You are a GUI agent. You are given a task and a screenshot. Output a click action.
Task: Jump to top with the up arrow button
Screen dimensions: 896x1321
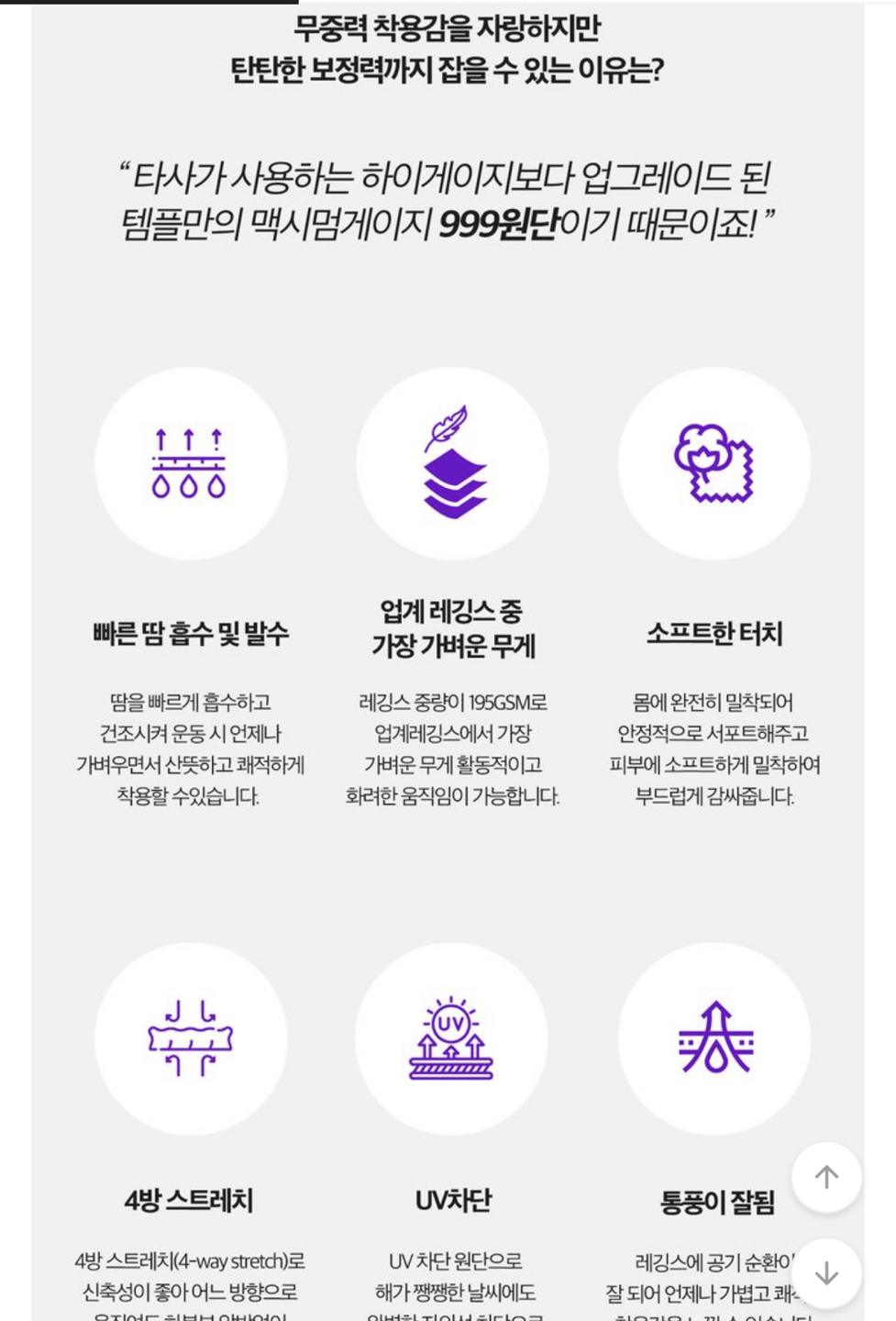pyautogui.click(x=826, y=1177)
